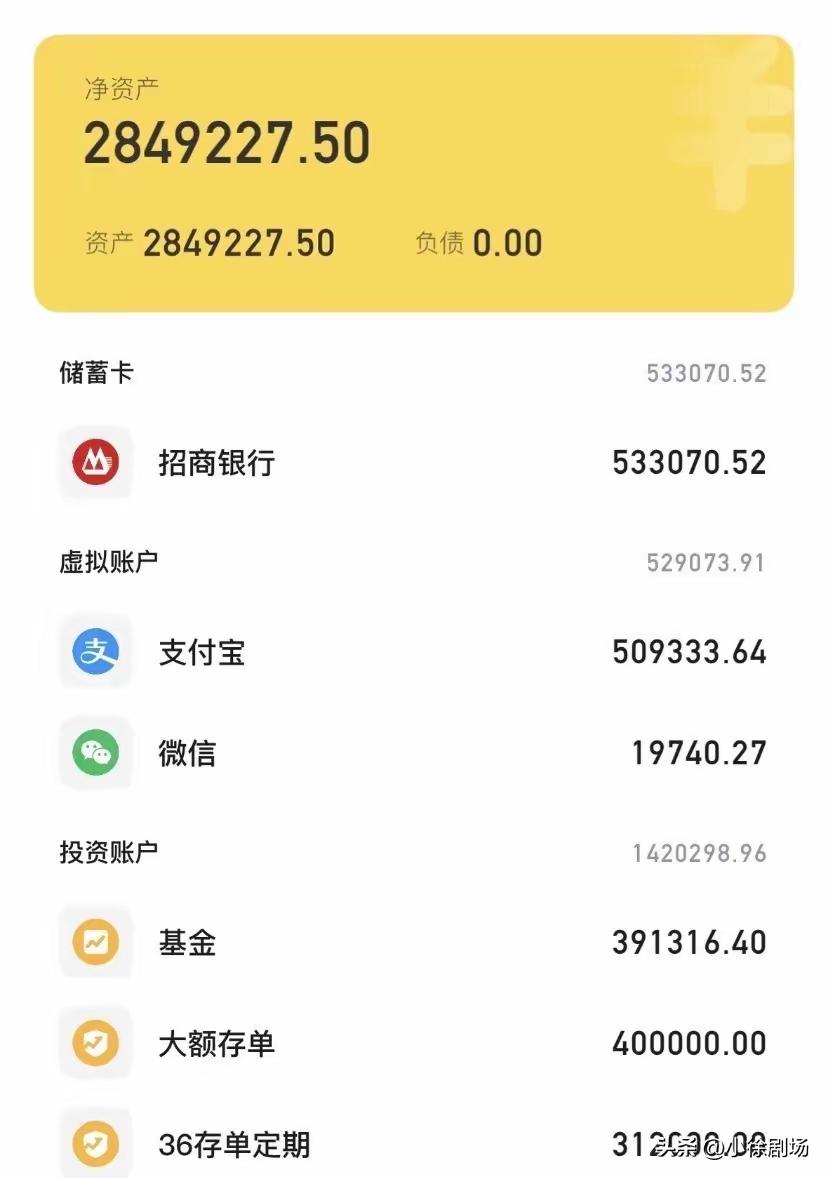This screenshot has height=1178, width=828.
Task: Open the 大额存单 deposit icon
Action: coord(95,1042)
